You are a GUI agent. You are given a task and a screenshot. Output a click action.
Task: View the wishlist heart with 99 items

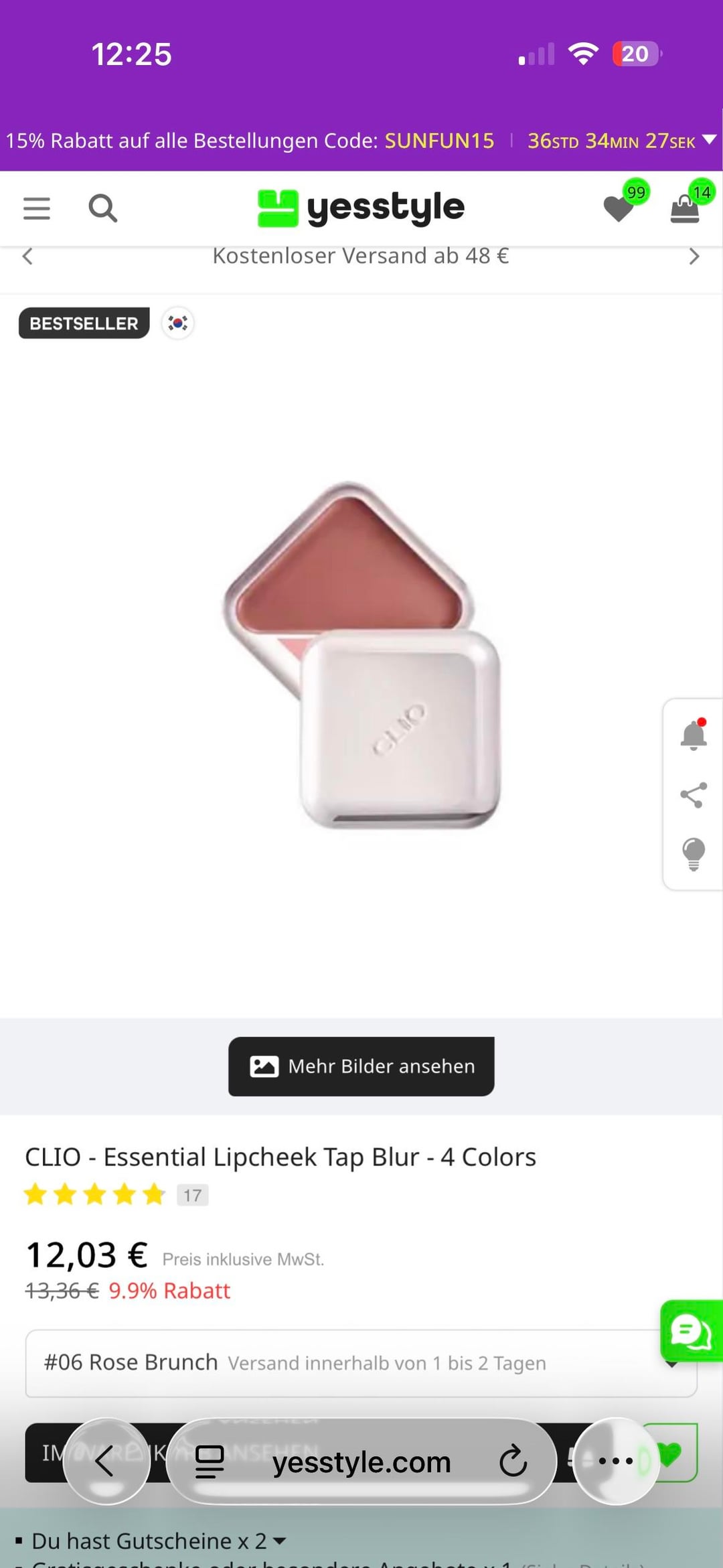click(620, 208)
